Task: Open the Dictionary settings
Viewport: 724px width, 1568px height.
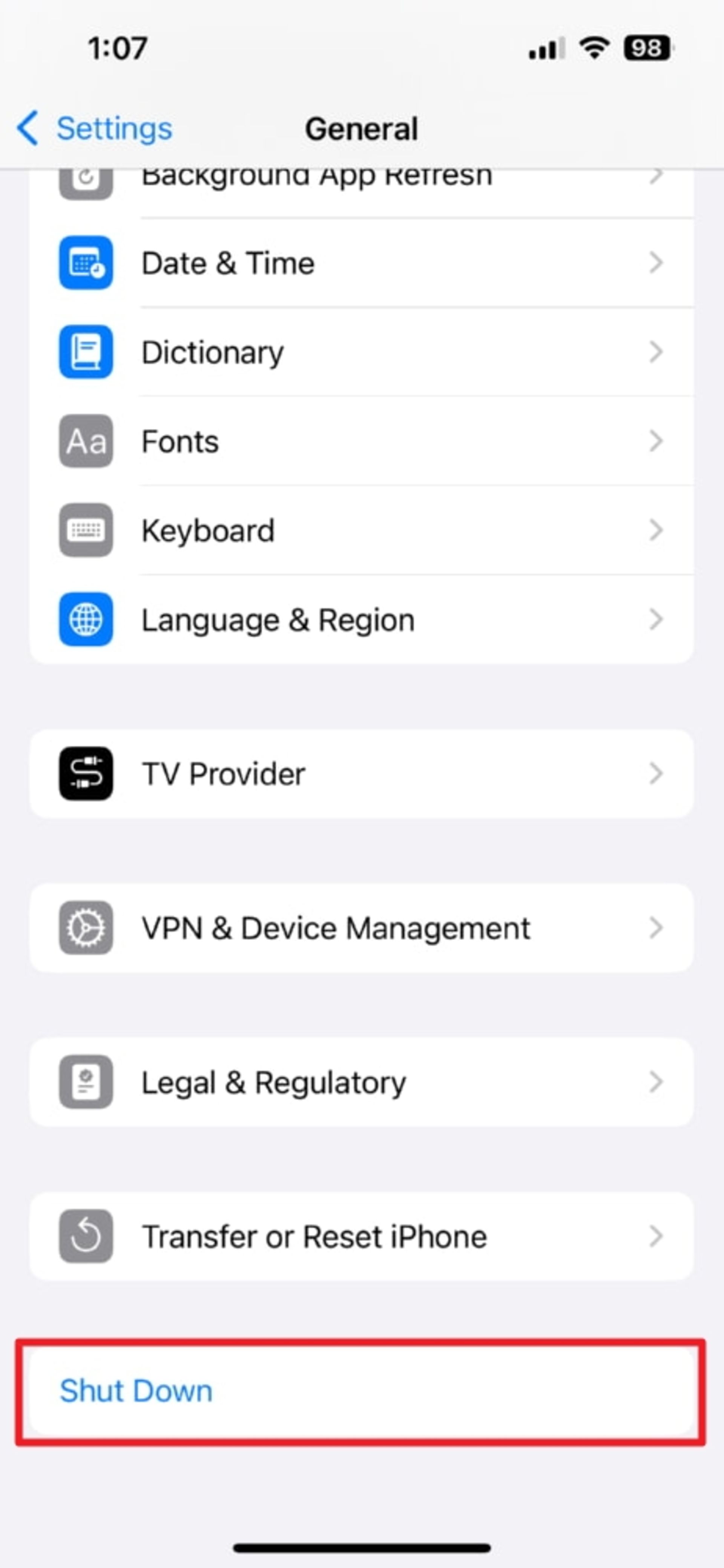Action: click(361, 352)
